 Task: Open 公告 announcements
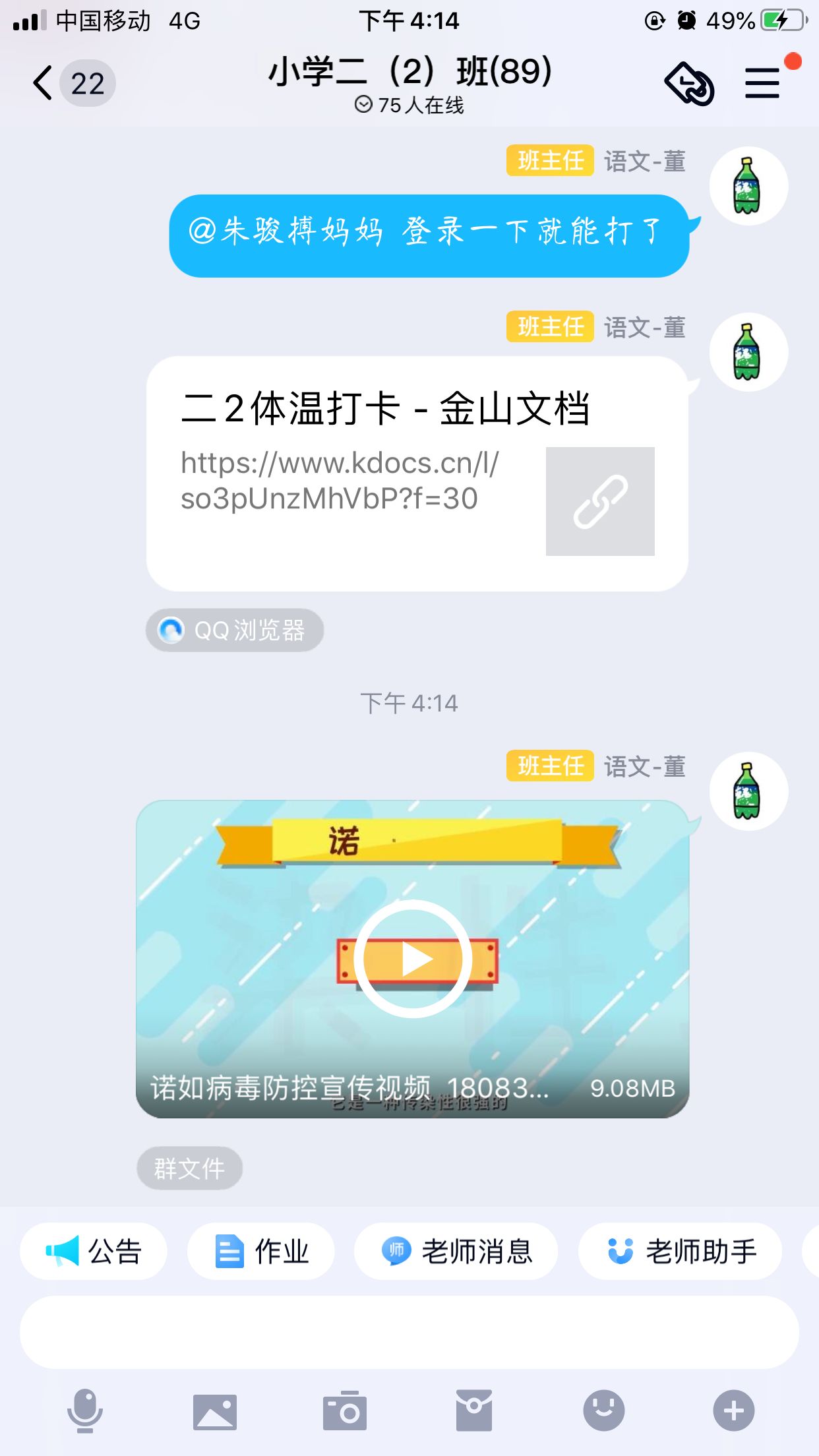[x=94, y=1251]
